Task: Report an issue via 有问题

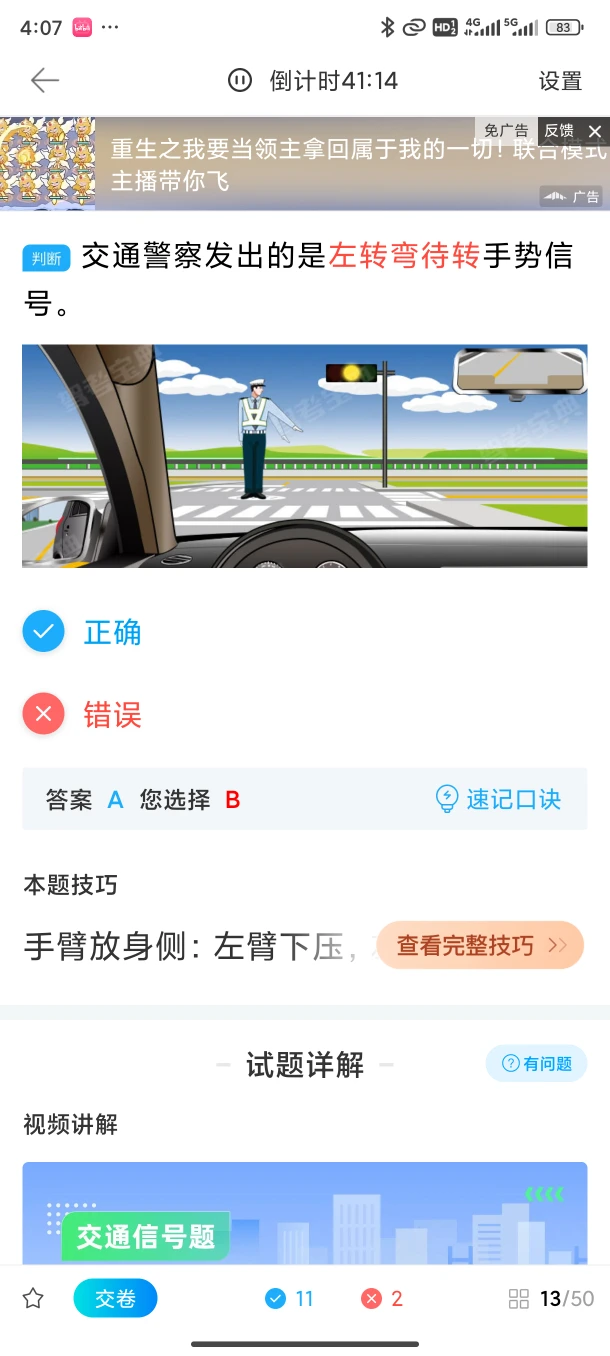Action: click(536, 1063)
